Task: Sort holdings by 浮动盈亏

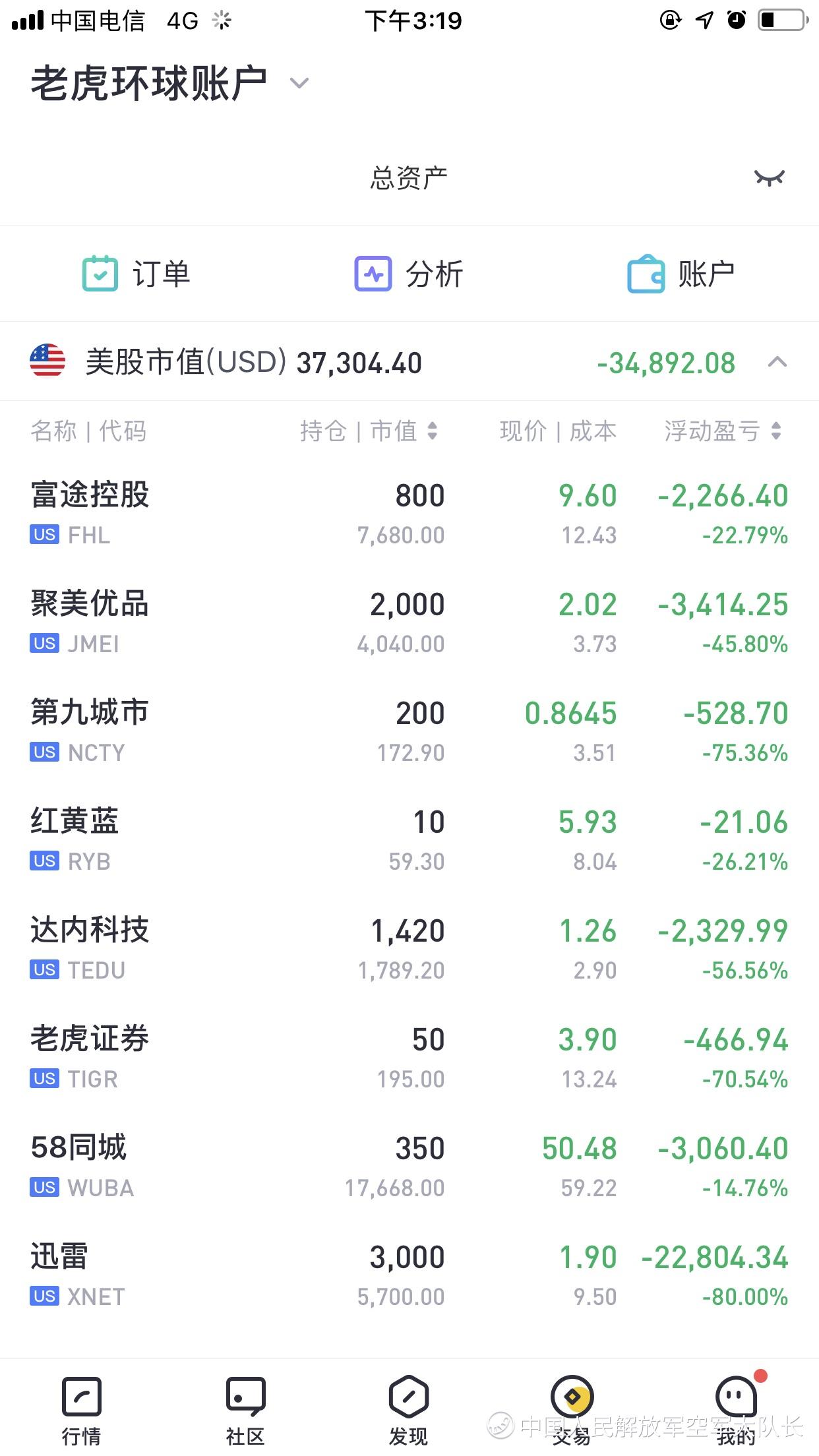Action: (x=723, y=431)
